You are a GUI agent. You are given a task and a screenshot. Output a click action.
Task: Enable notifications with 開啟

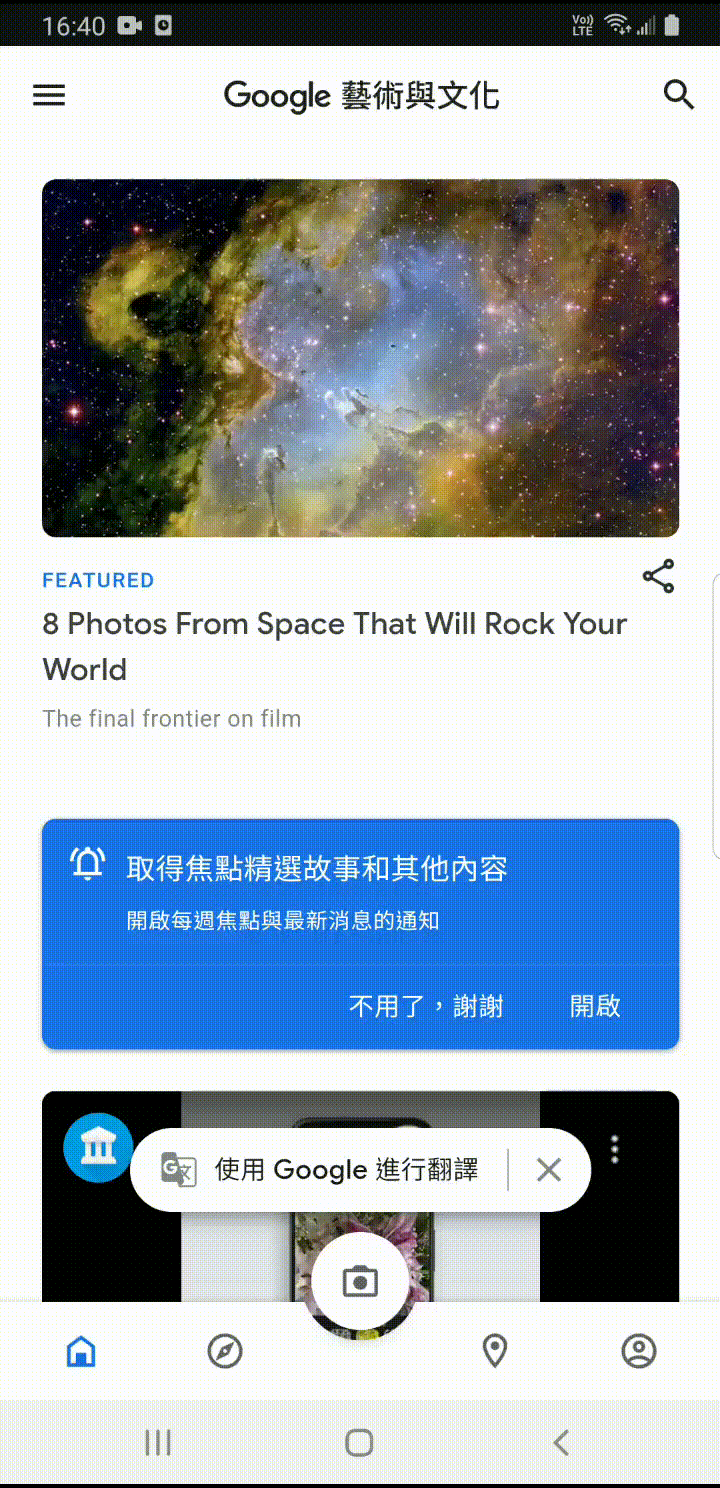[x=595, y=1006]
